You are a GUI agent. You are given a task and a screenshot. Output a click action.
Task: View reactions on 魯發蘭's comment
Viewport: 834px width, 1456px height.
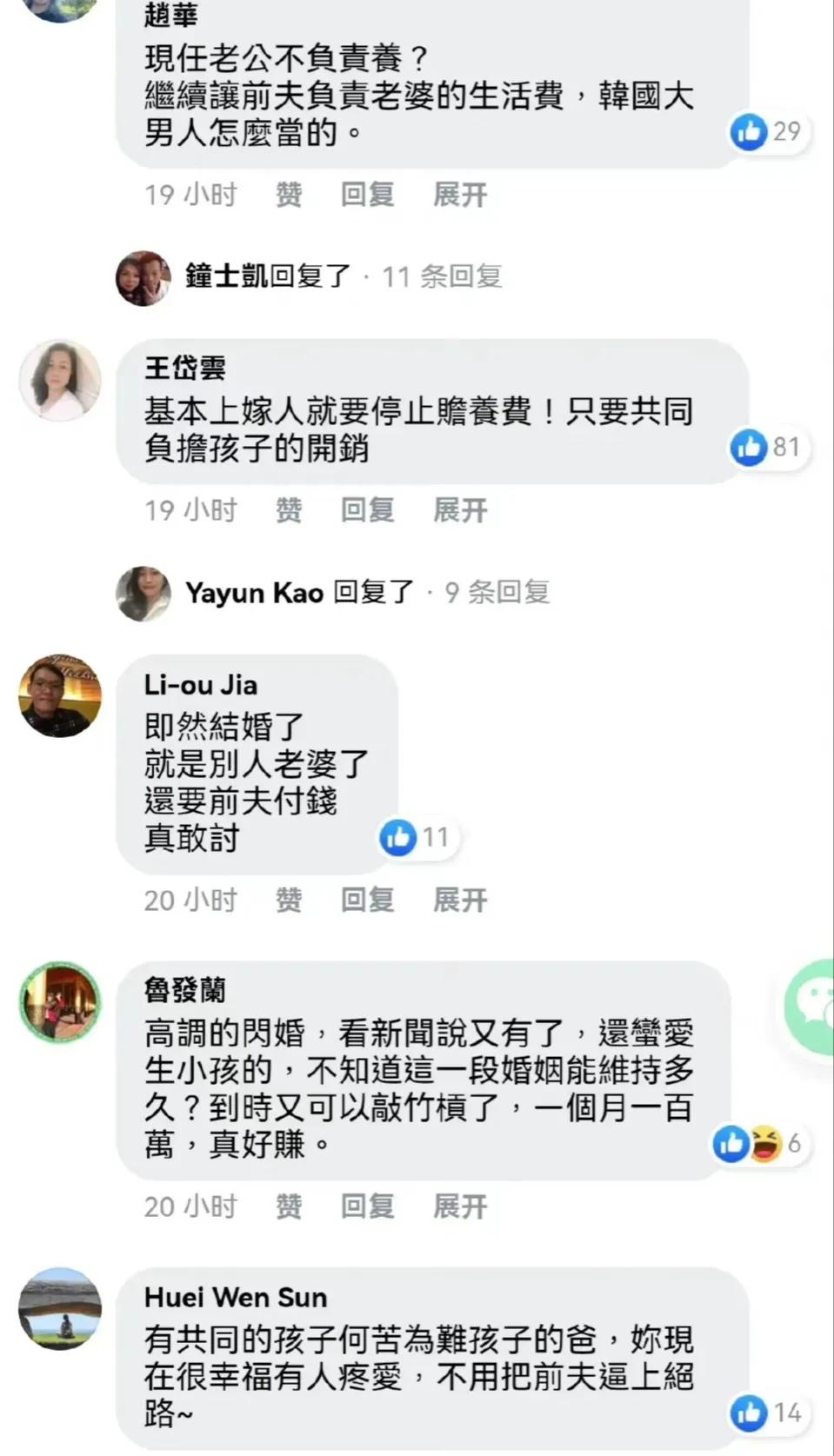[x=756, y=1144]
